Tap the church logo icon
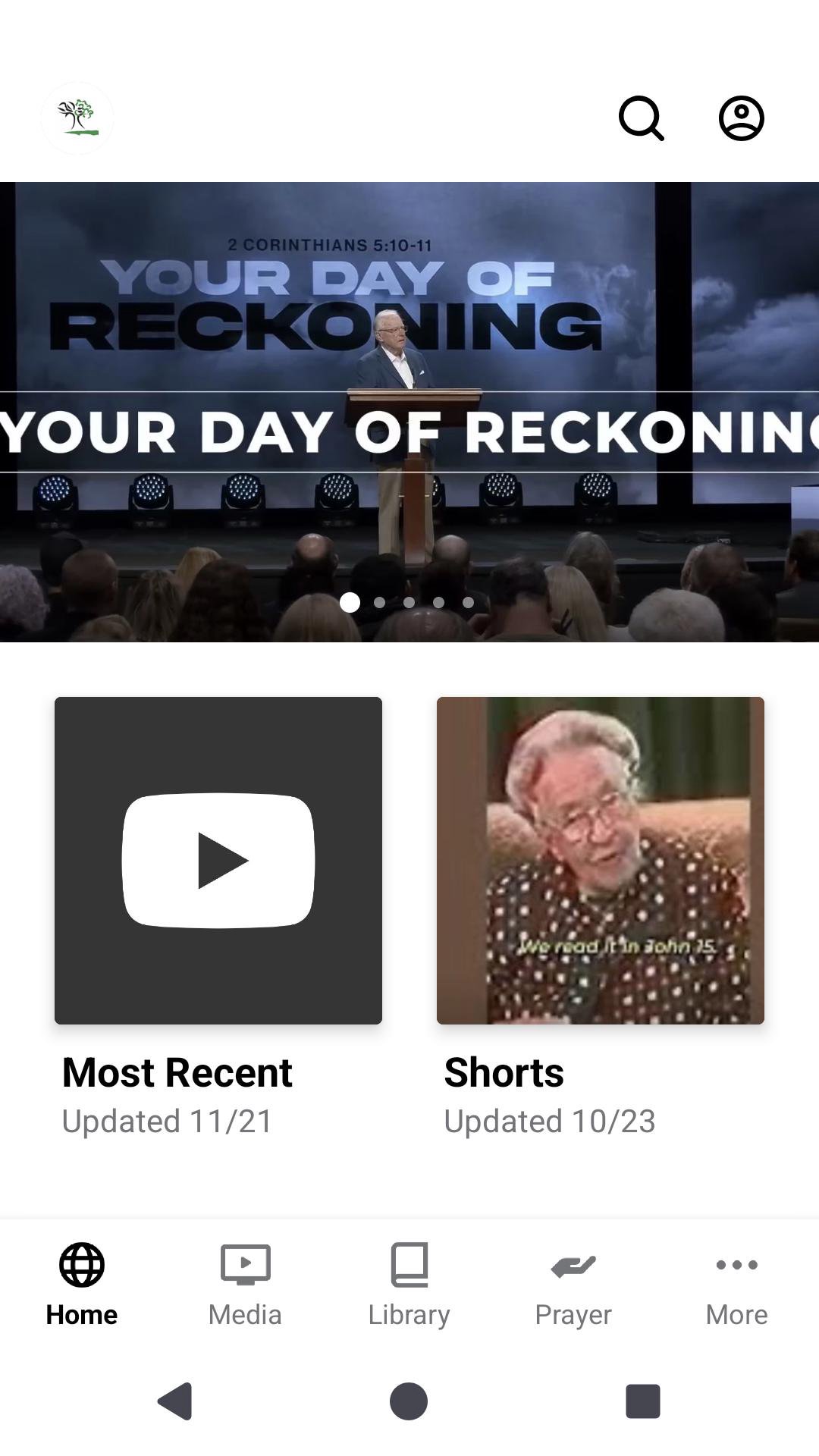Image resolution: width=819 pixels, height=1456 pixels. point(77,118)
